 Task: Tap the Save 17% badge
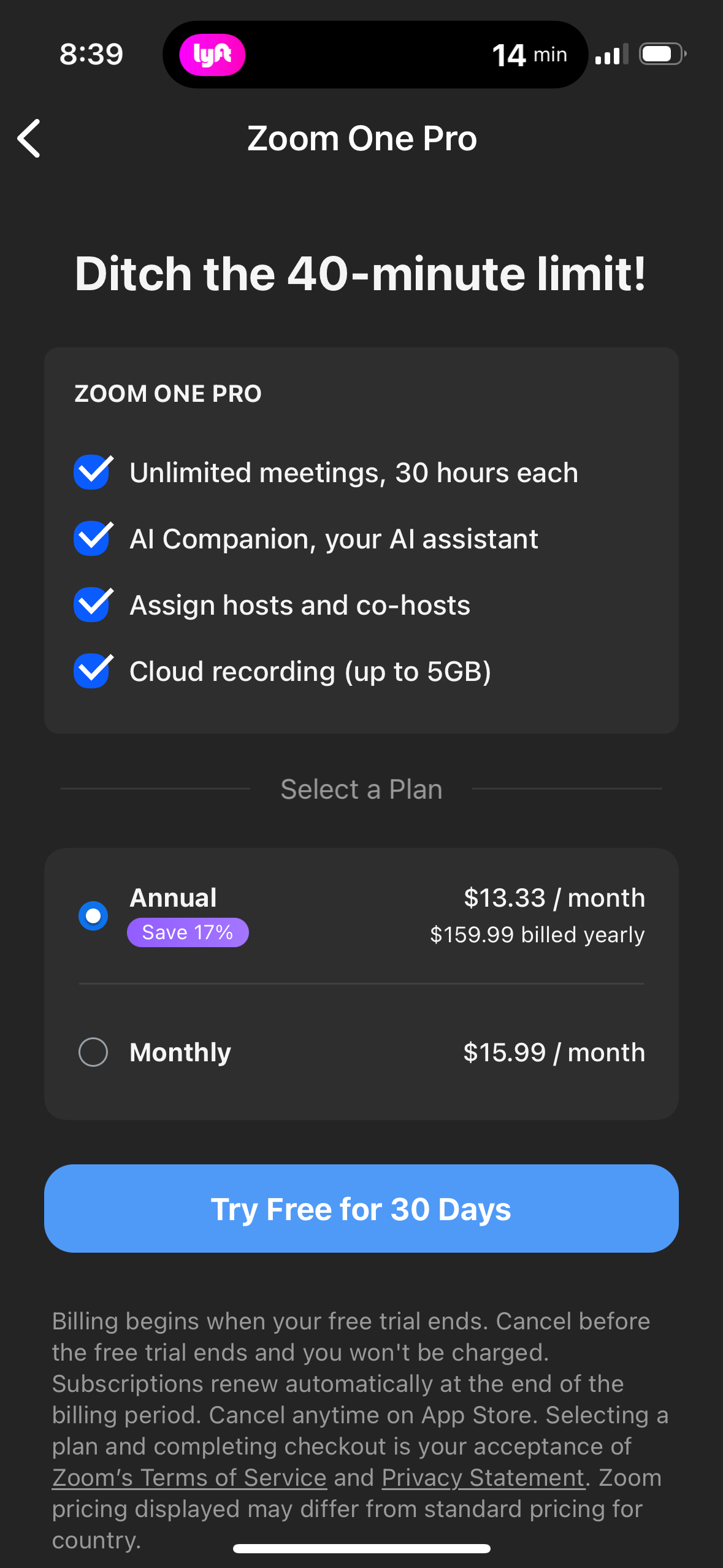coord(188,932)
